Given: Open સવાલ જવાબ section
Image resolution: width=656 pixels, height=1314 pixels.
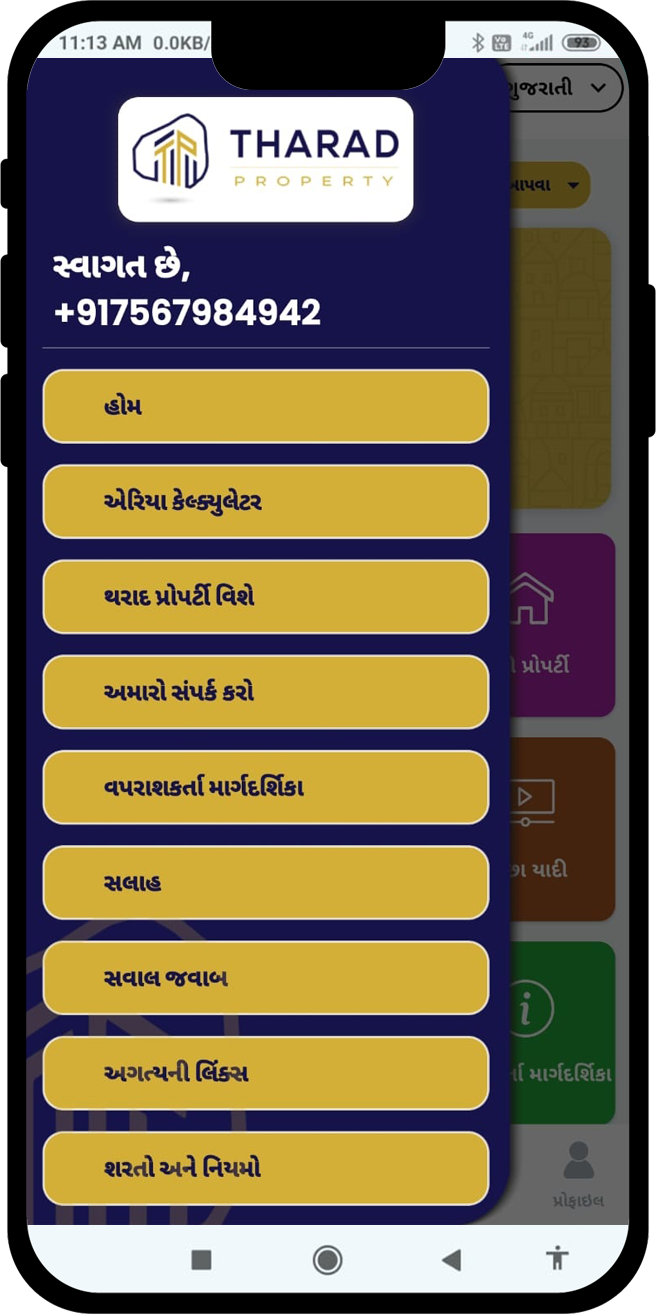Looking at the screenshot, I should (265, 977).
